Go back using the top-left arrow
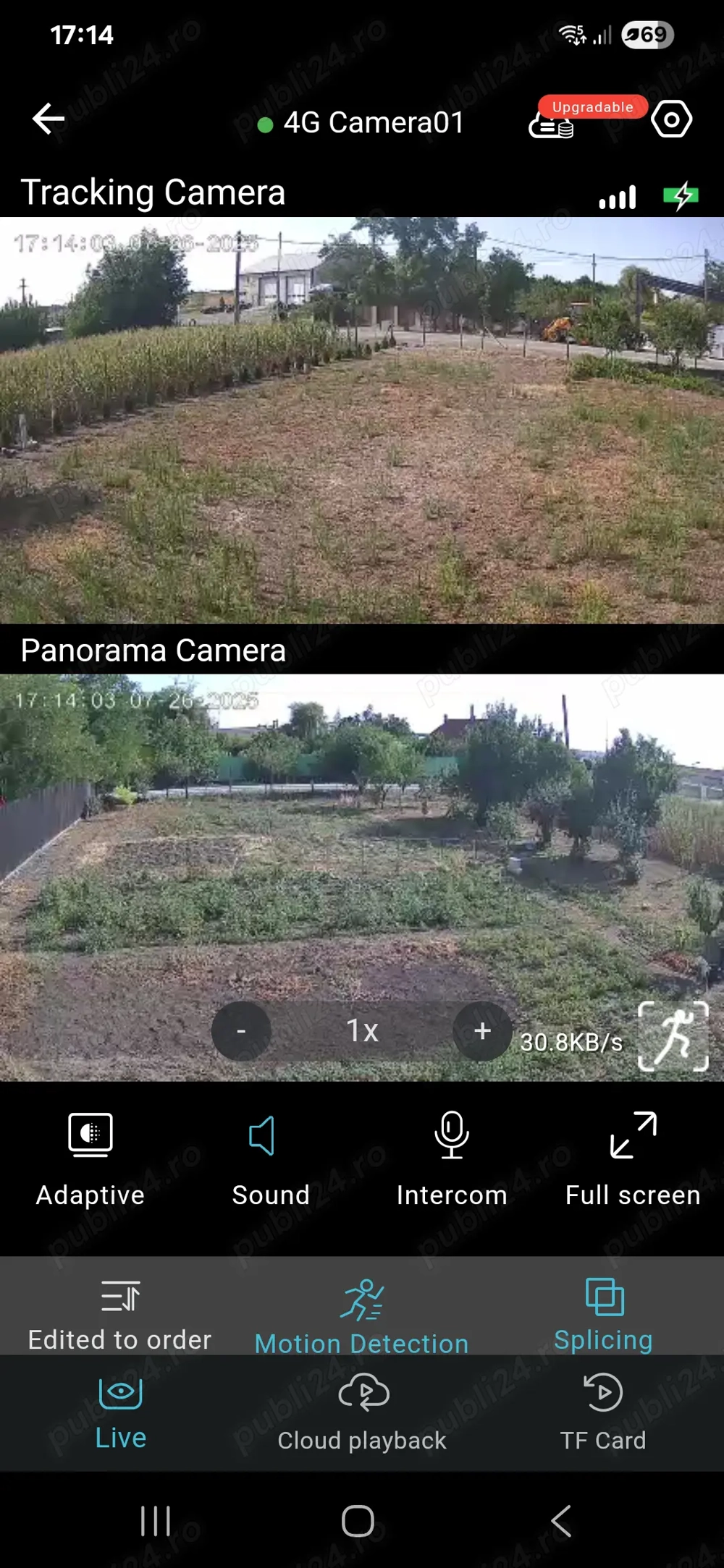Screen dimensions: 724x1568 click(49, 119)
